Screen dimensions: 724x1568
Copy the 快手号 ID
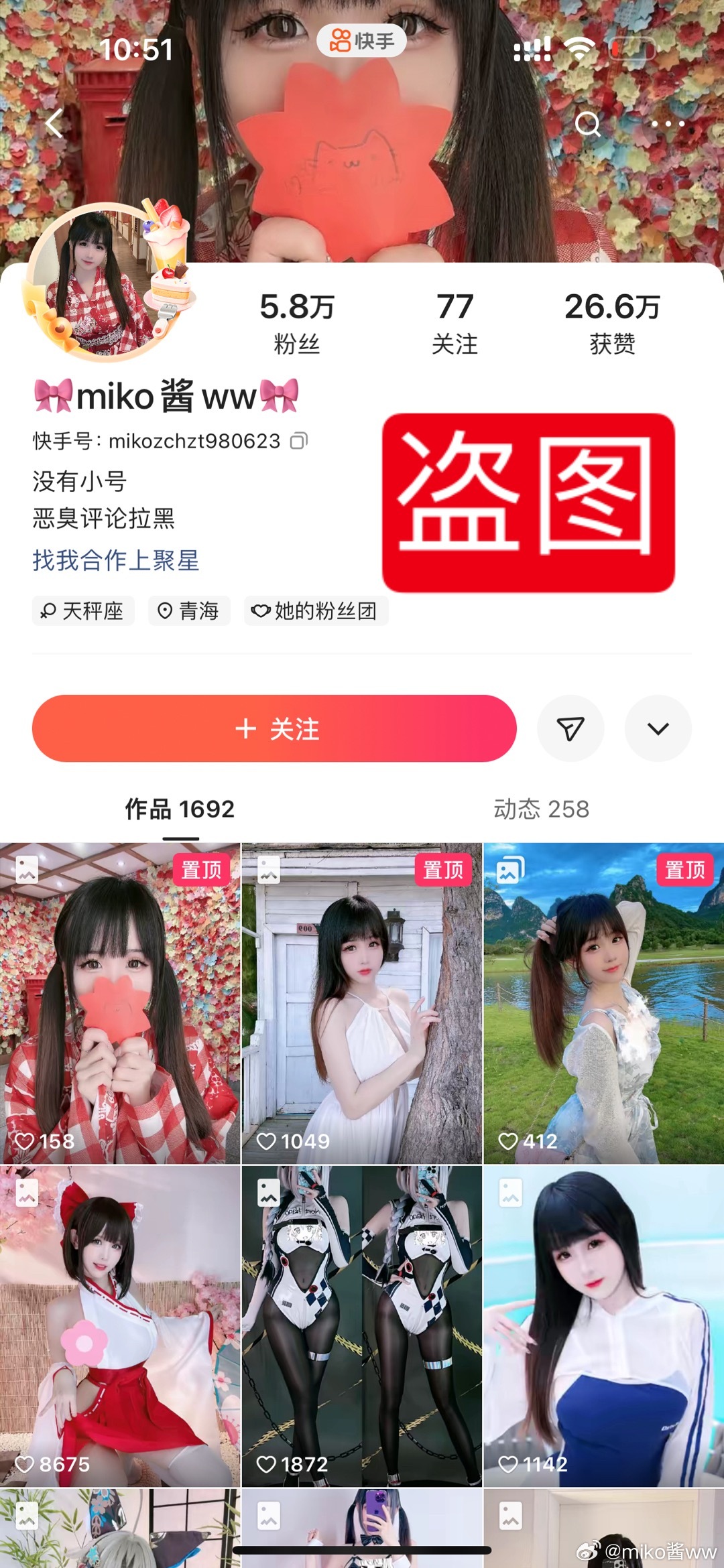pos(299,441)
